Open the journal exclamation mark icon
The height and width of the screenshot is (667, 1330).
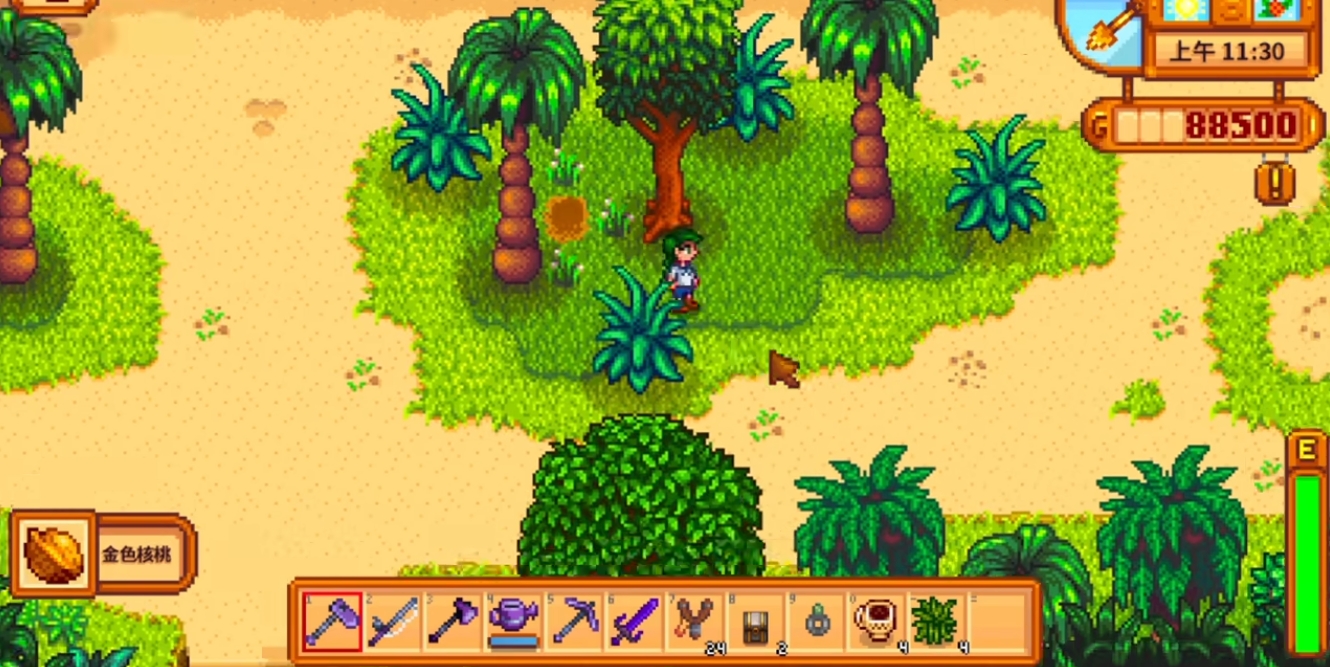1274,184
